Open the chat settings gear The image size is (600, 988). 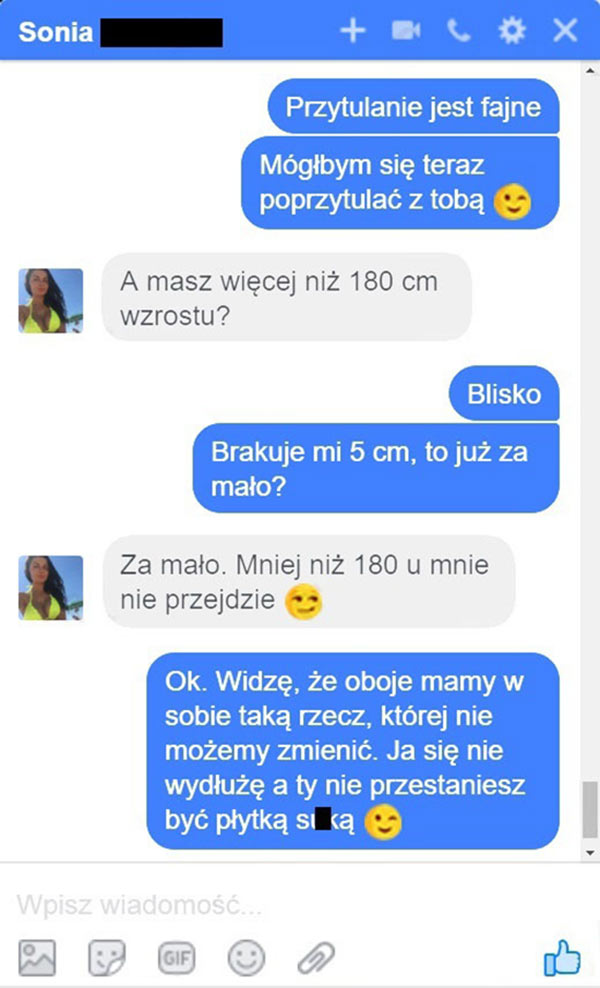[512, 31]
